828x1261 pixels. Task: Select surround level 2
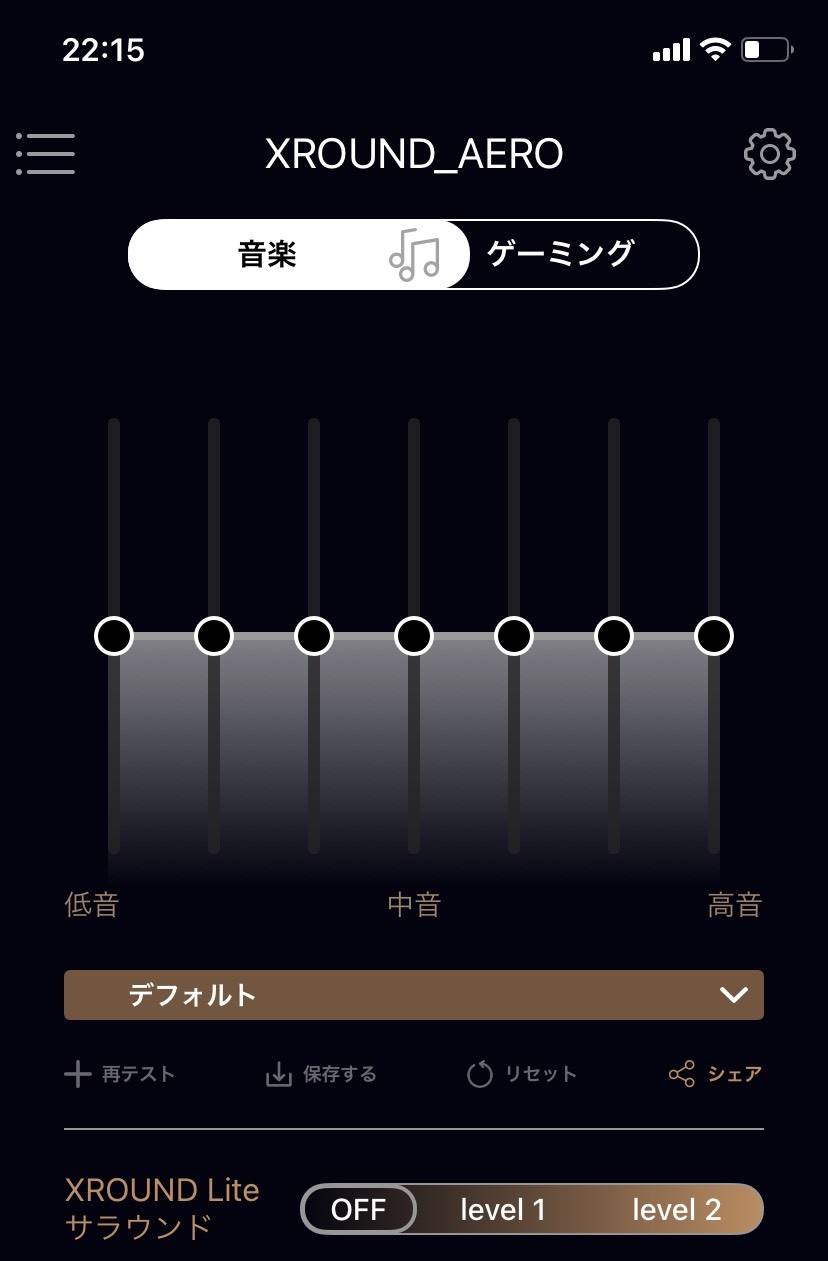point(676,1210)
